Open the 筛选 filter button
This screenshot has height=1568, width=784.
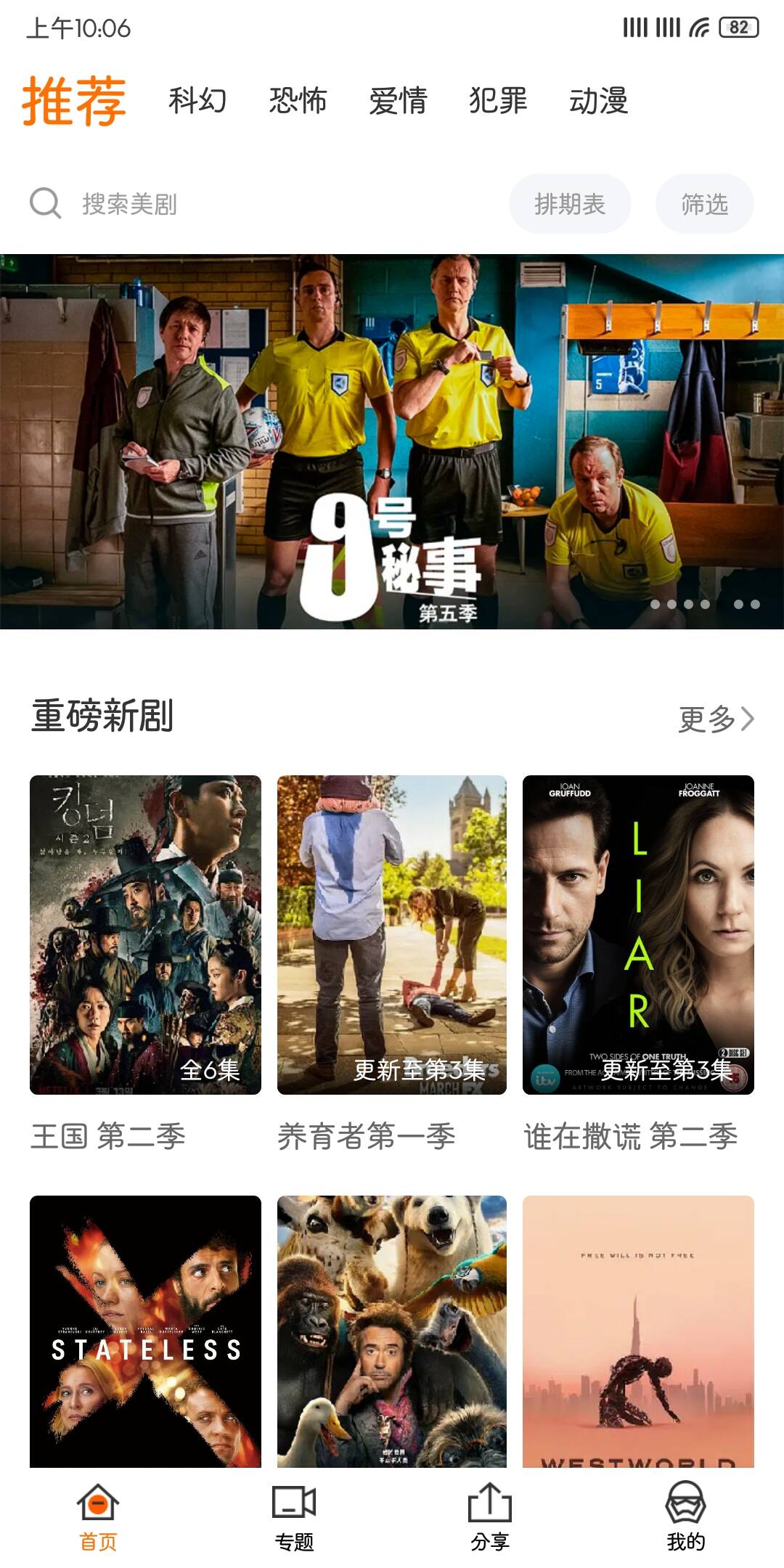(704, 204)
